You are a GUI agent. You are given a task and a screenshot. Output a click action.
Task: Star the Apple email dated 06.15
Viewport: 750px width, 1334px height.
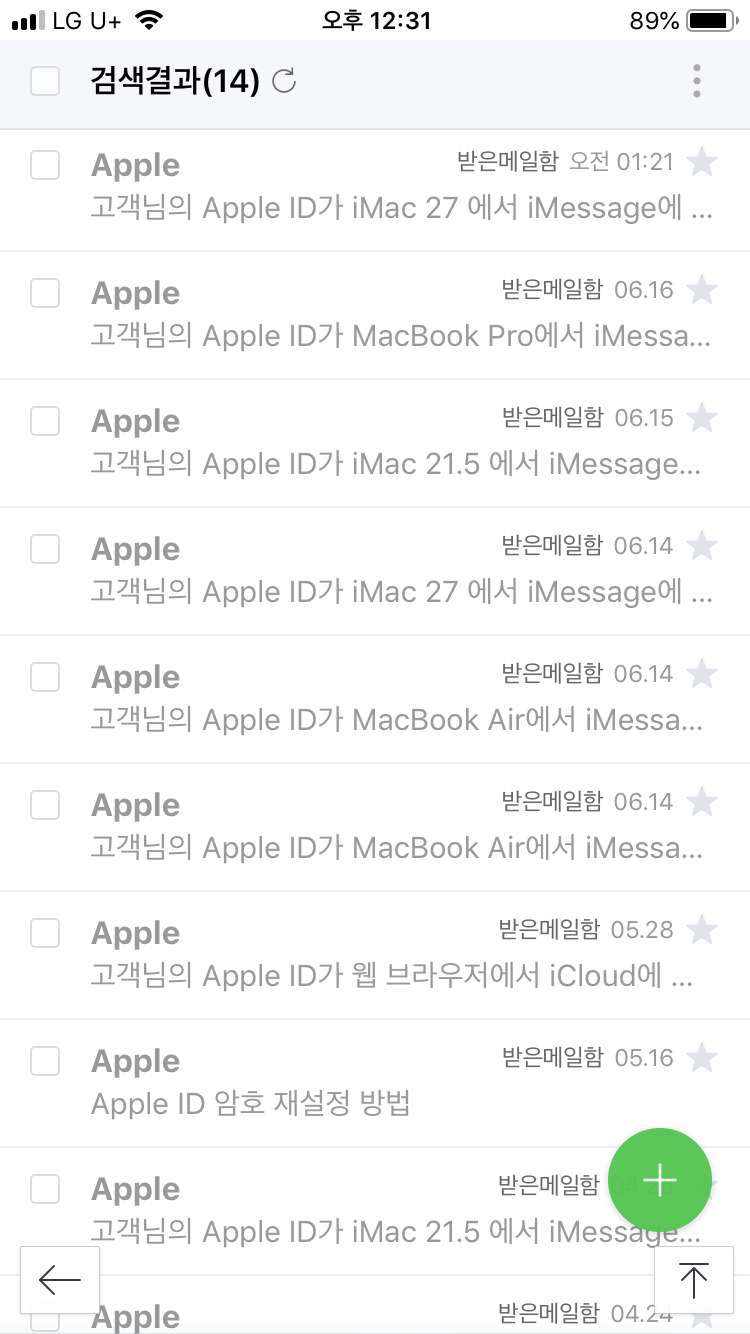703,418
